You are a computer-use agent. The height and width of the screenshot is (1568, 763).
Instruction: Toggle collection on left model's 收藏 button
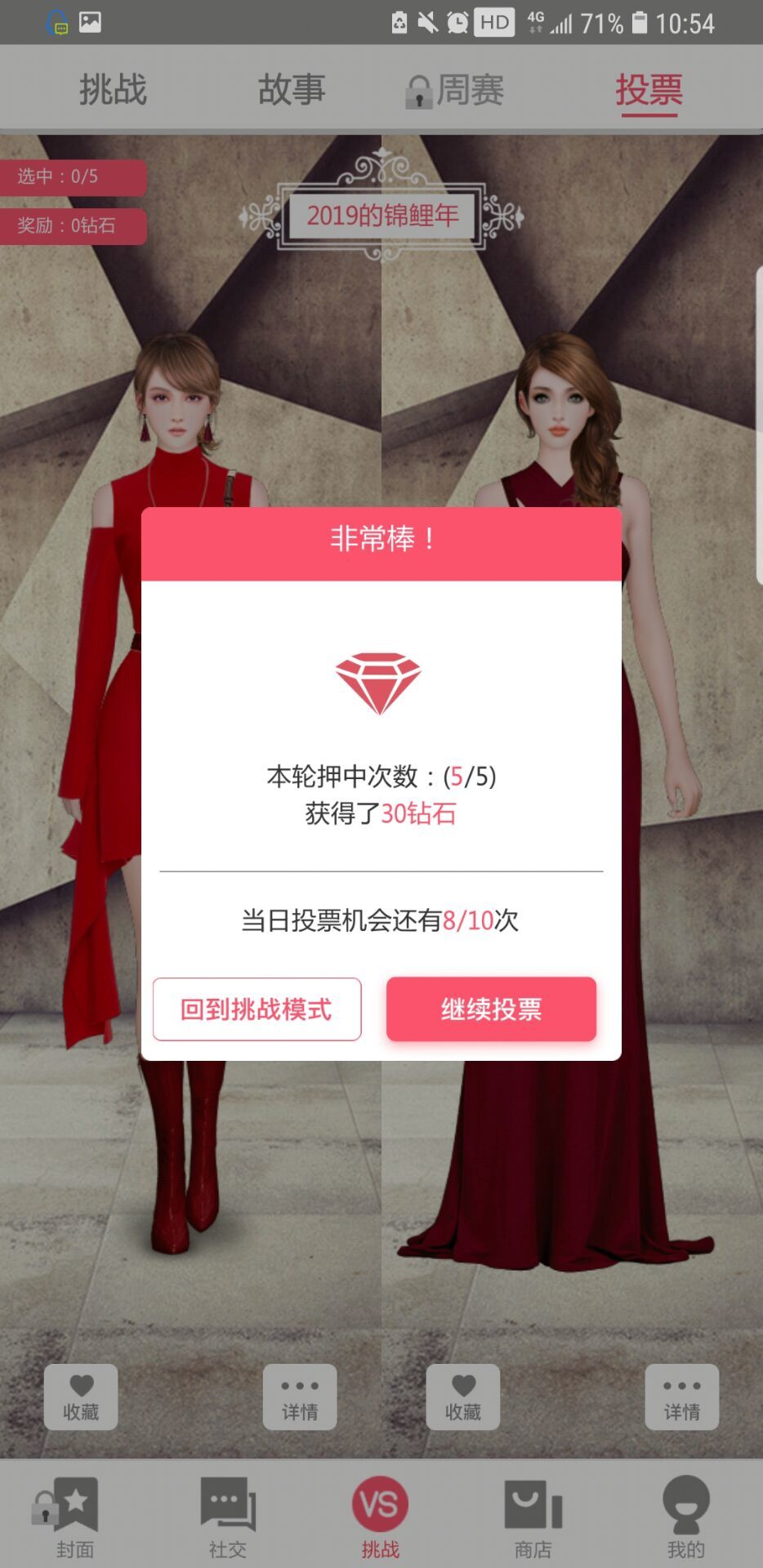click(80, 1396)
